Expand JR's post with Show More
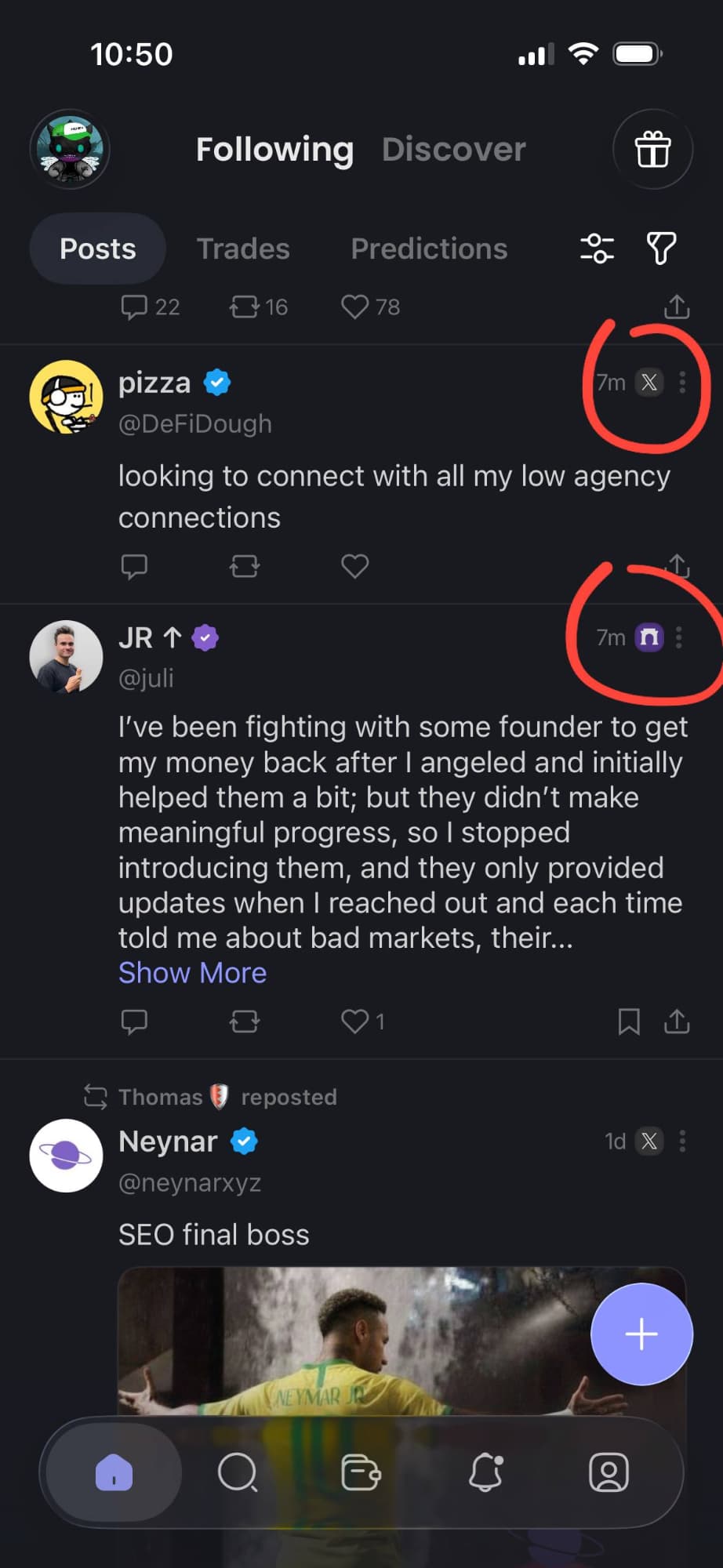 [193, 972]
